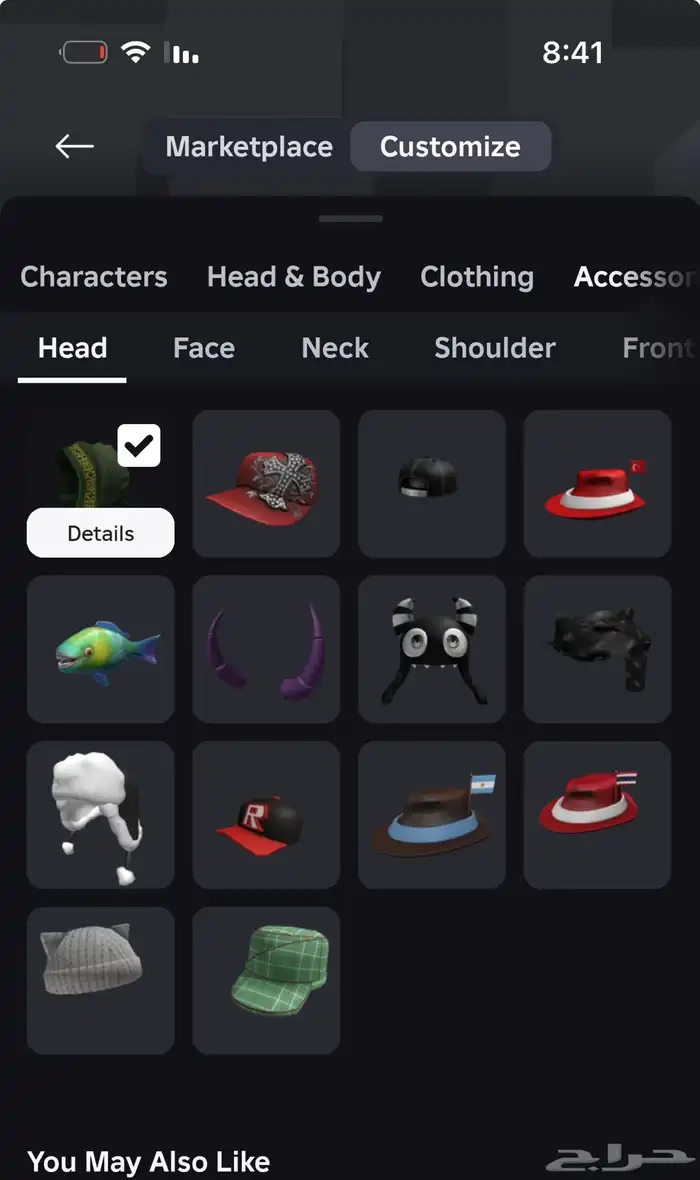
Task: Equip the grey knitted cat-ear beanie
Action: coord(100,980)
